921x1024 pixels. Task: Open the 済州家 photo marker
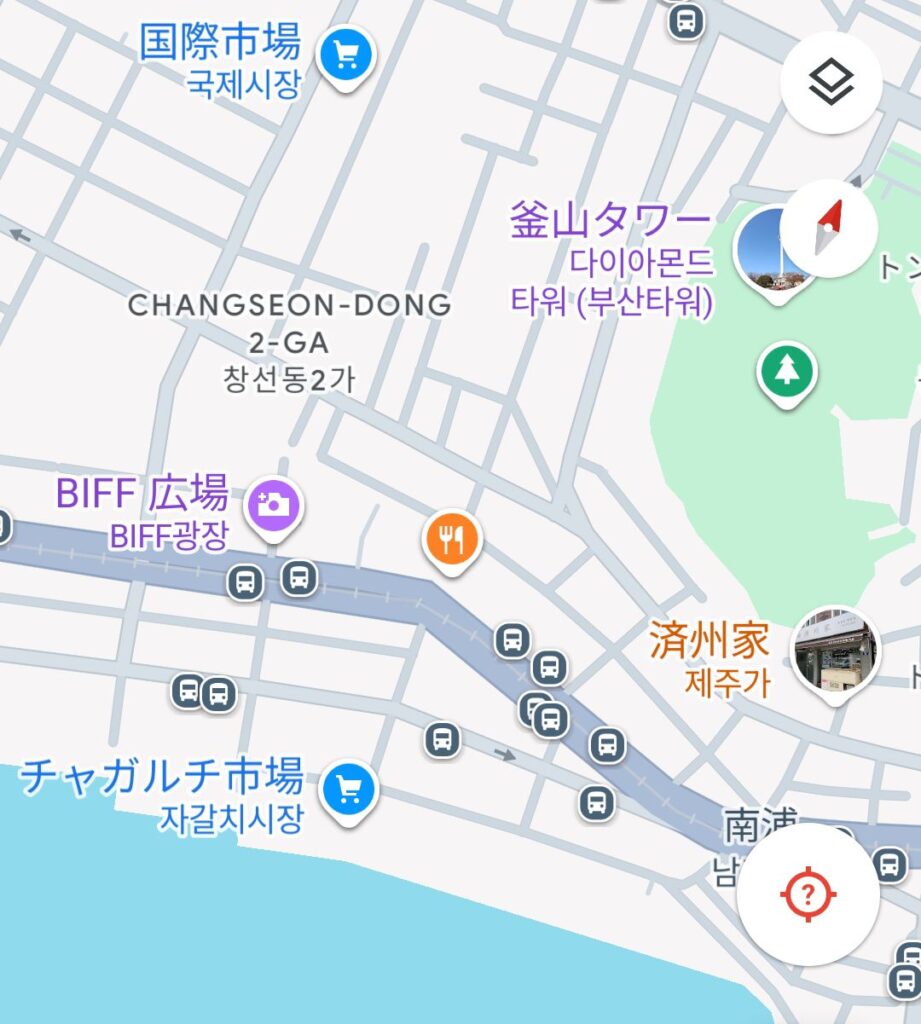[835, 650]
